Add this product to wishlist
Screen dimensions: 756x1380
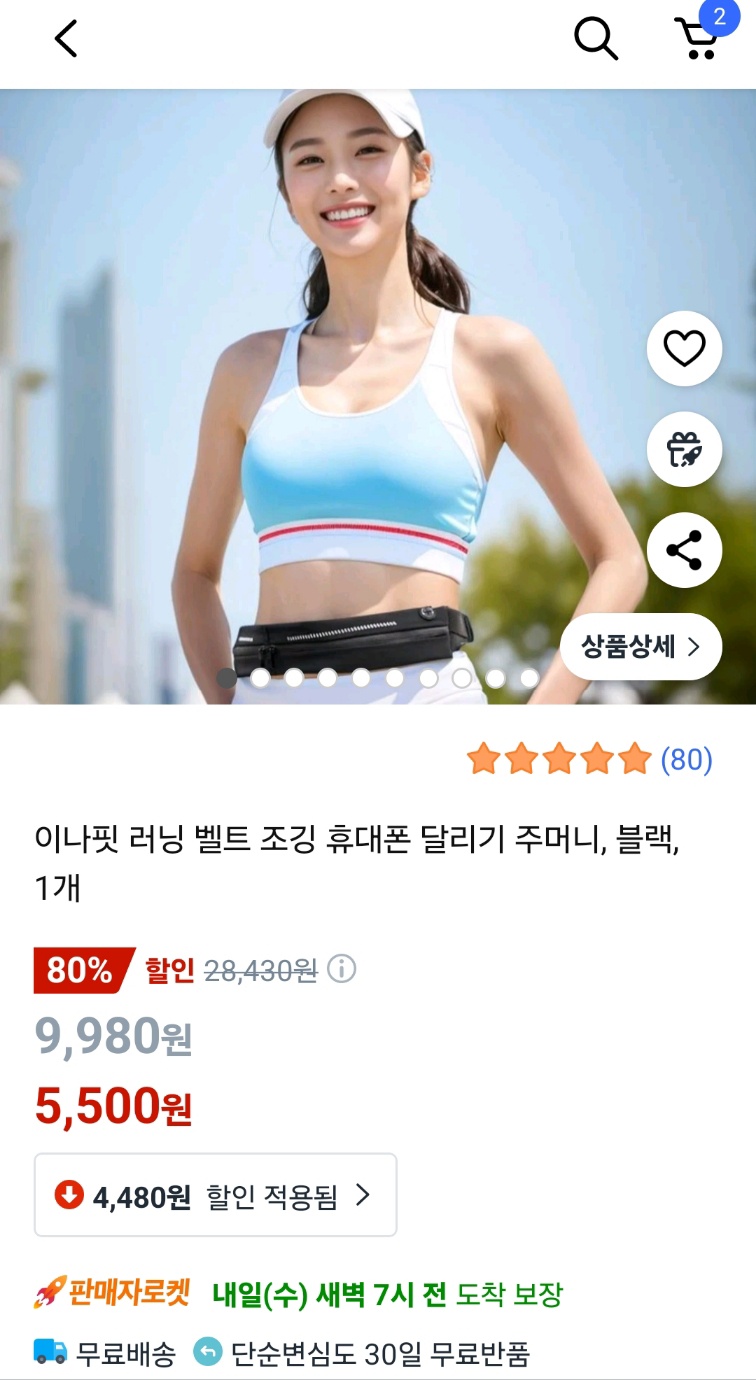(684, 349)
